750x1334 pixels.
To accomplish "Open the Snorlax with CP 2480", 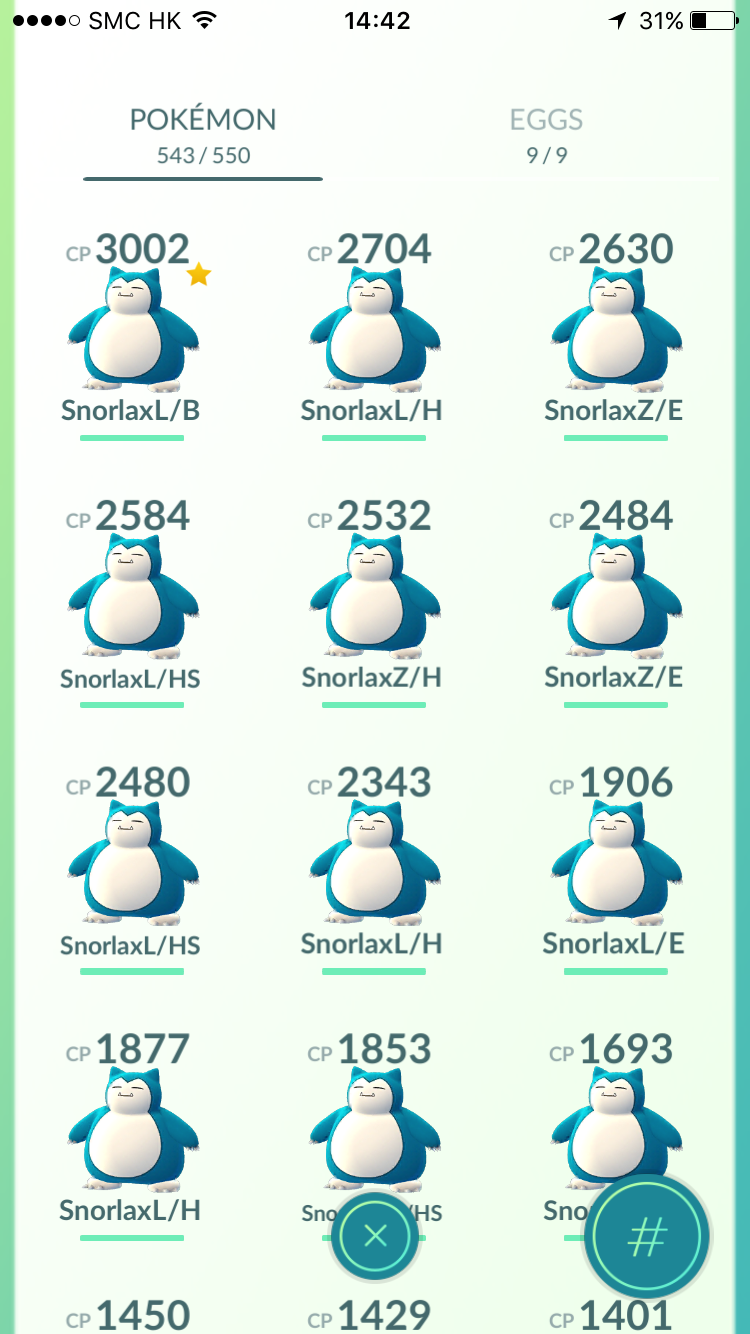I will tap(133, 870).
